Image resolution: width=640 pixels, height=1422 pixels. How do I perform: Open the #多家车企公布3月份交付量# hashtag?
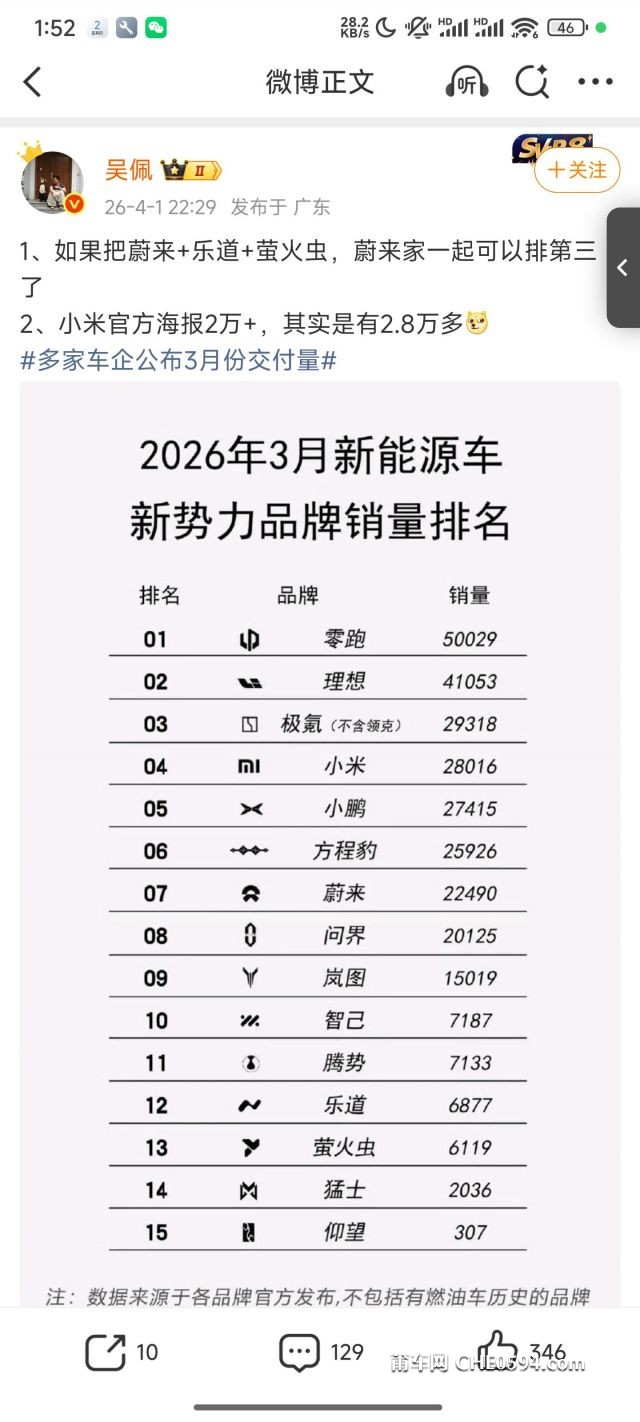coord(178,360)
